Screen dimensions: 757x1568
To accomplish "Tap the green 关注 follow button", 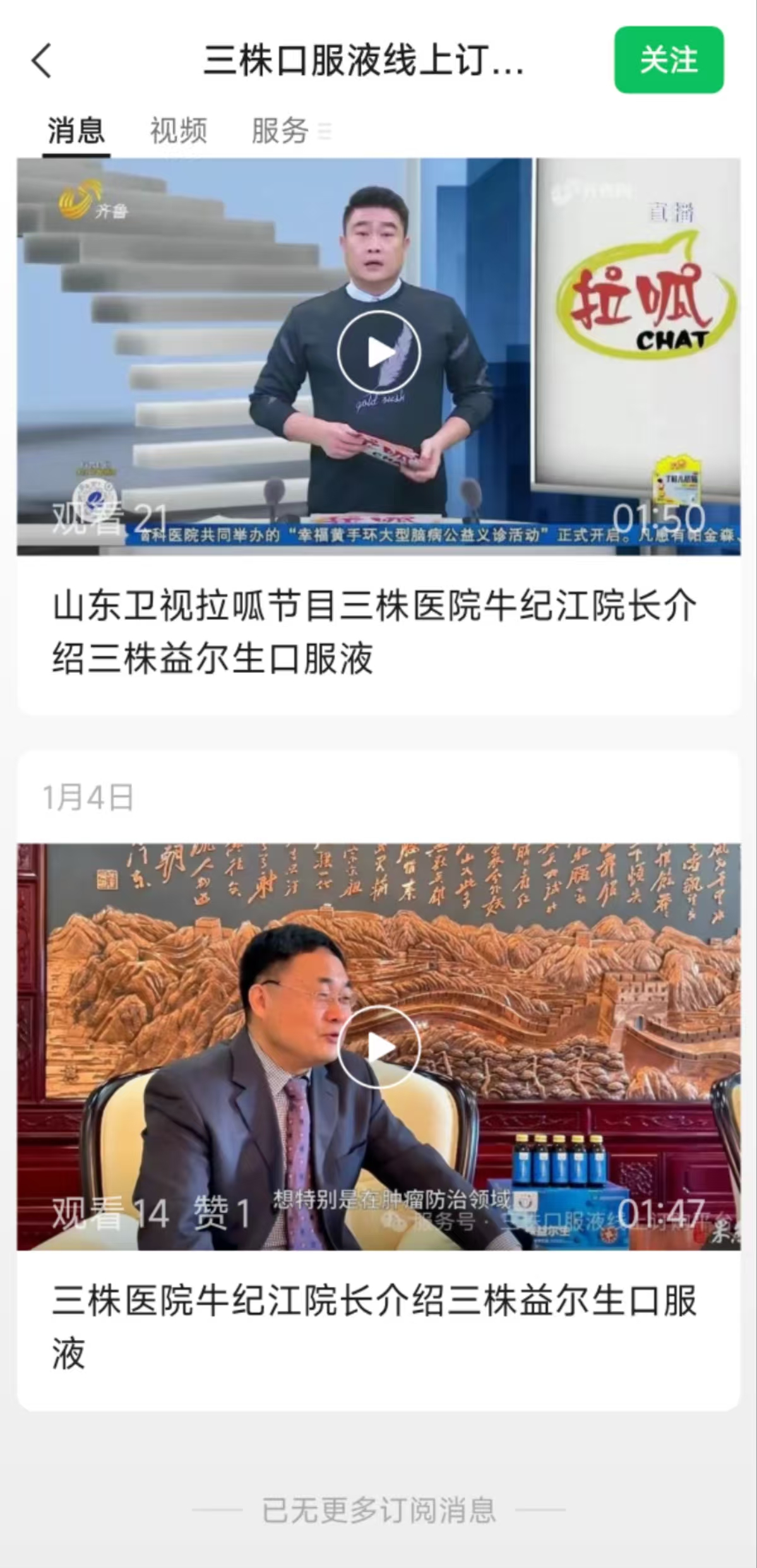I will click(669, 60).
